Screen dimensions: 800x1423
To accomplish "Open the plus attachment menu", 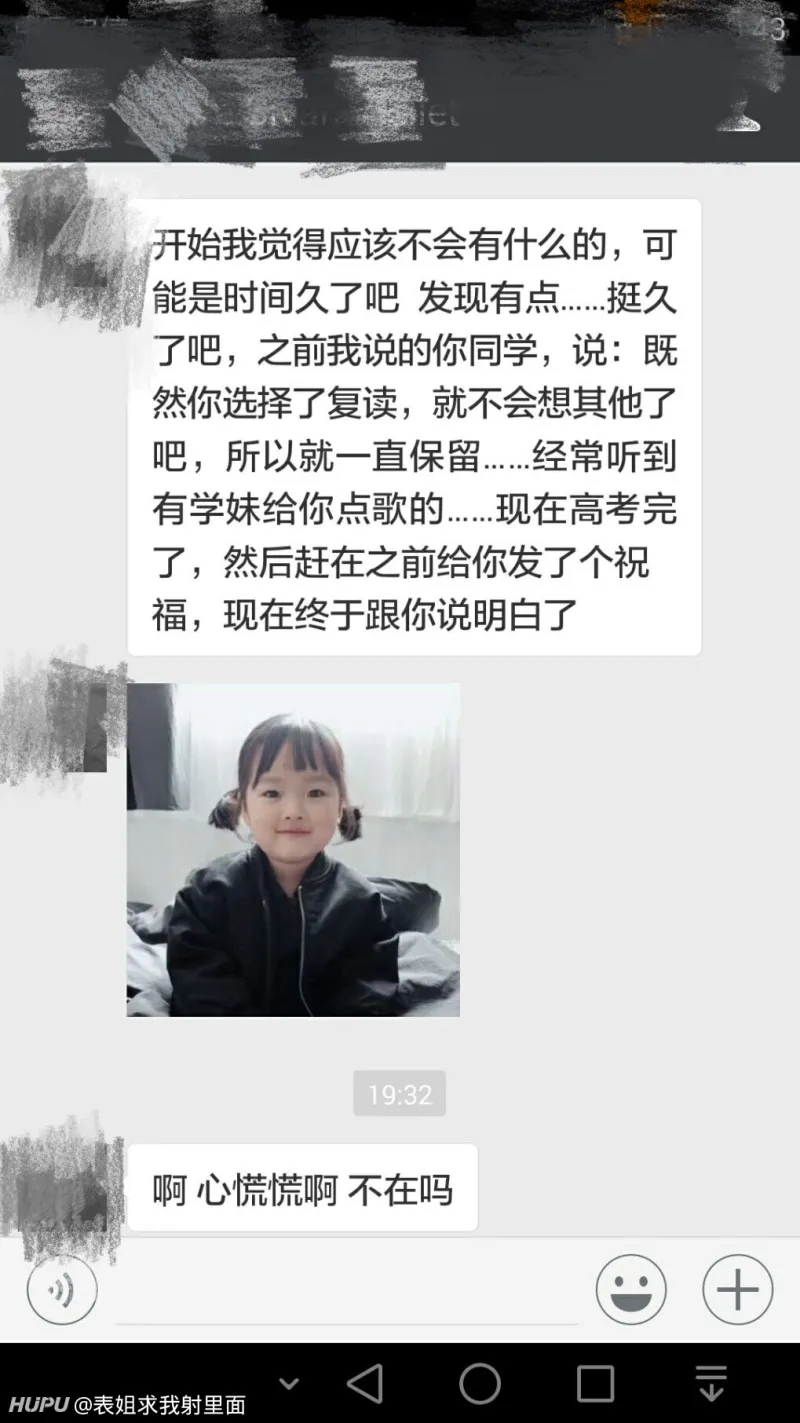I will click(737, 1290).
